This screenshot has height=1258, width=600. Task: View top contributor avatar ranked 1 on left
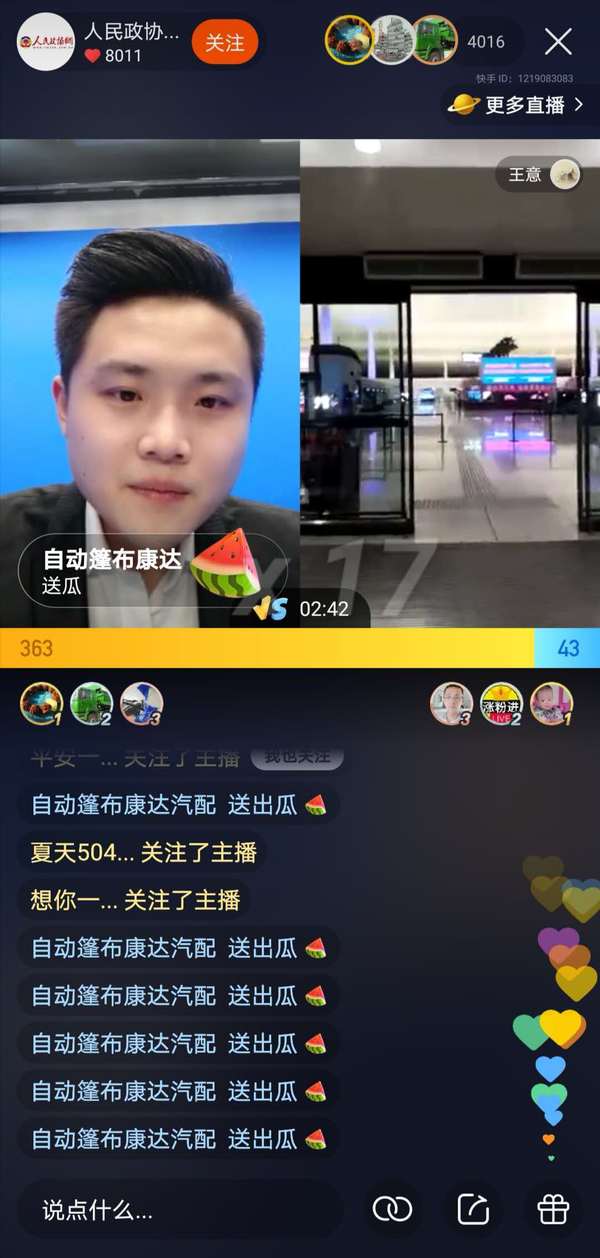tap(41, 704)
